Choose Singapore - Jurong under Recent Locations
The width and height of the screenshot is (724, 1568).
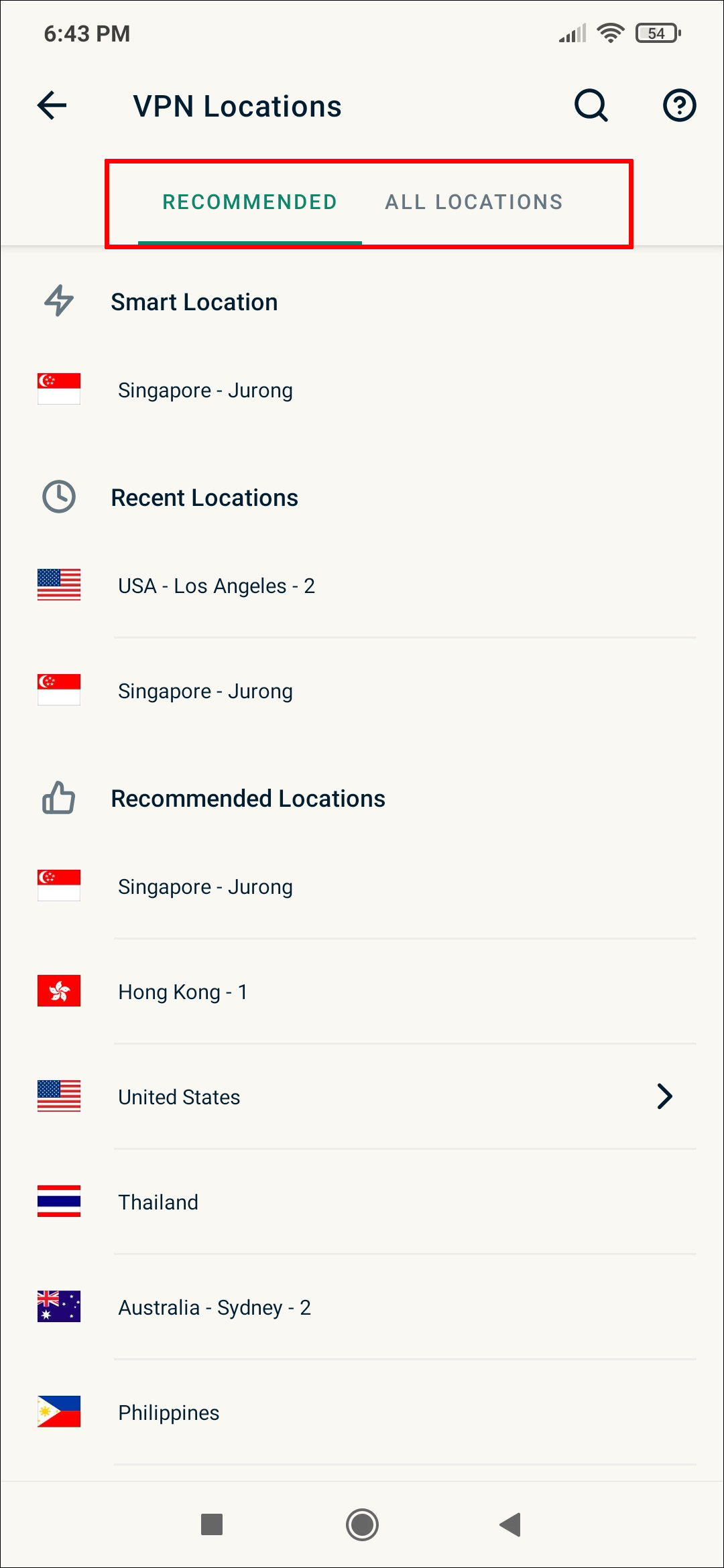click(205, 691)
